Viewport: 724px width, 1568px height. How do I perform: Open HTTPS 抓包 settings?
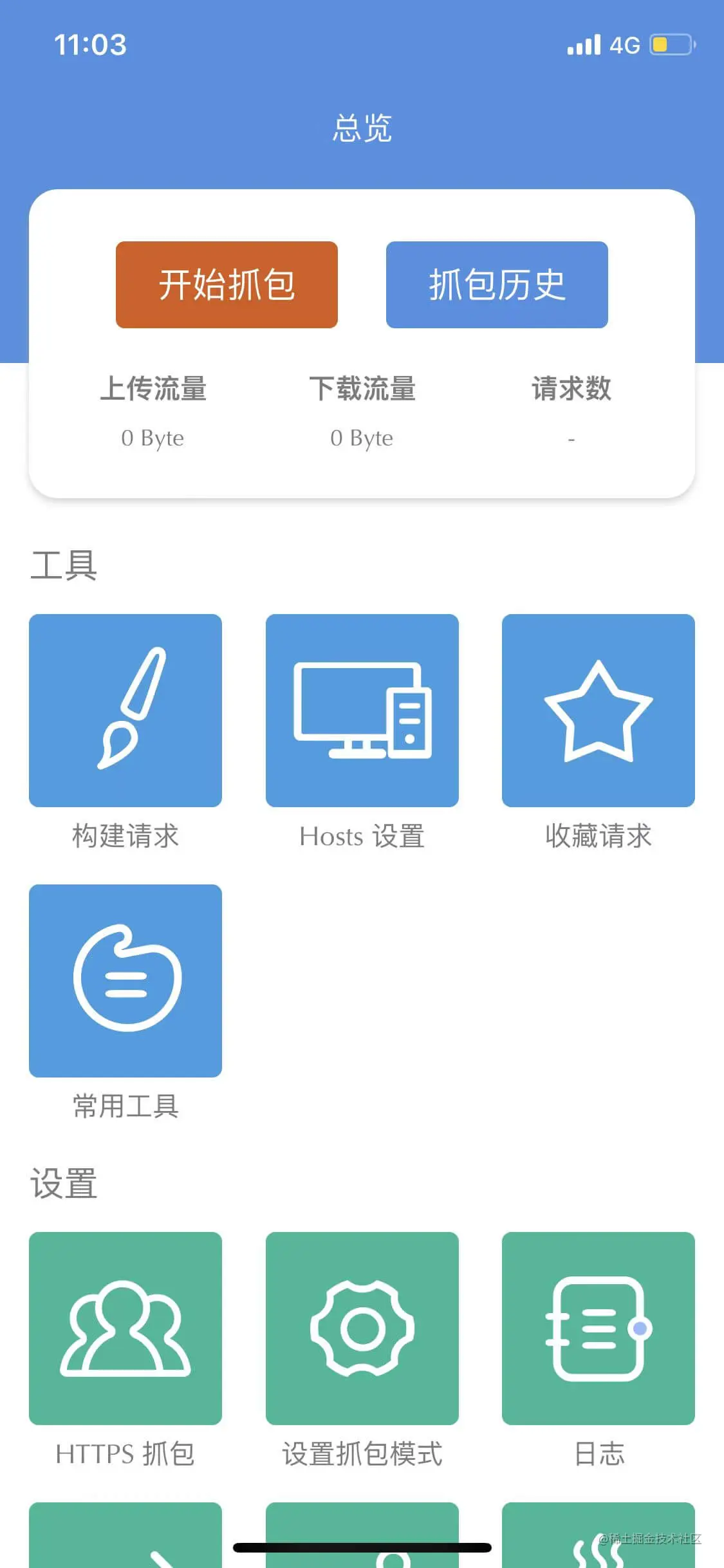click(x=125, y=1328)
